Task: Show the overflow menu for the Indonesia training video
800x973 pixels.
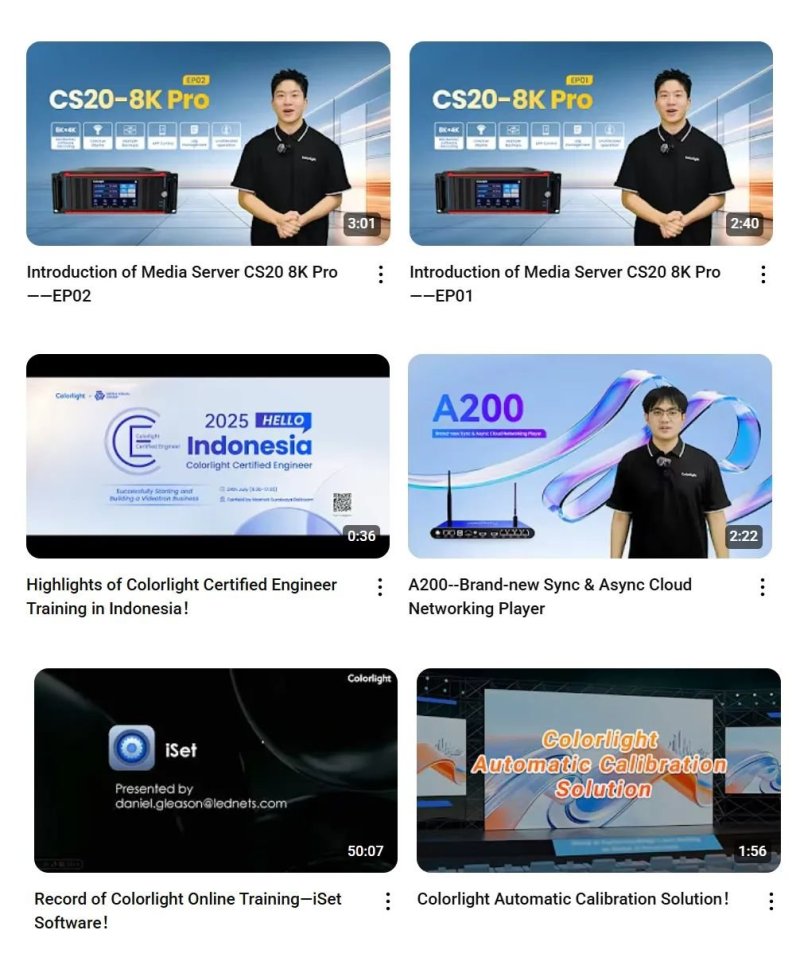Action: tap(380, 587)
